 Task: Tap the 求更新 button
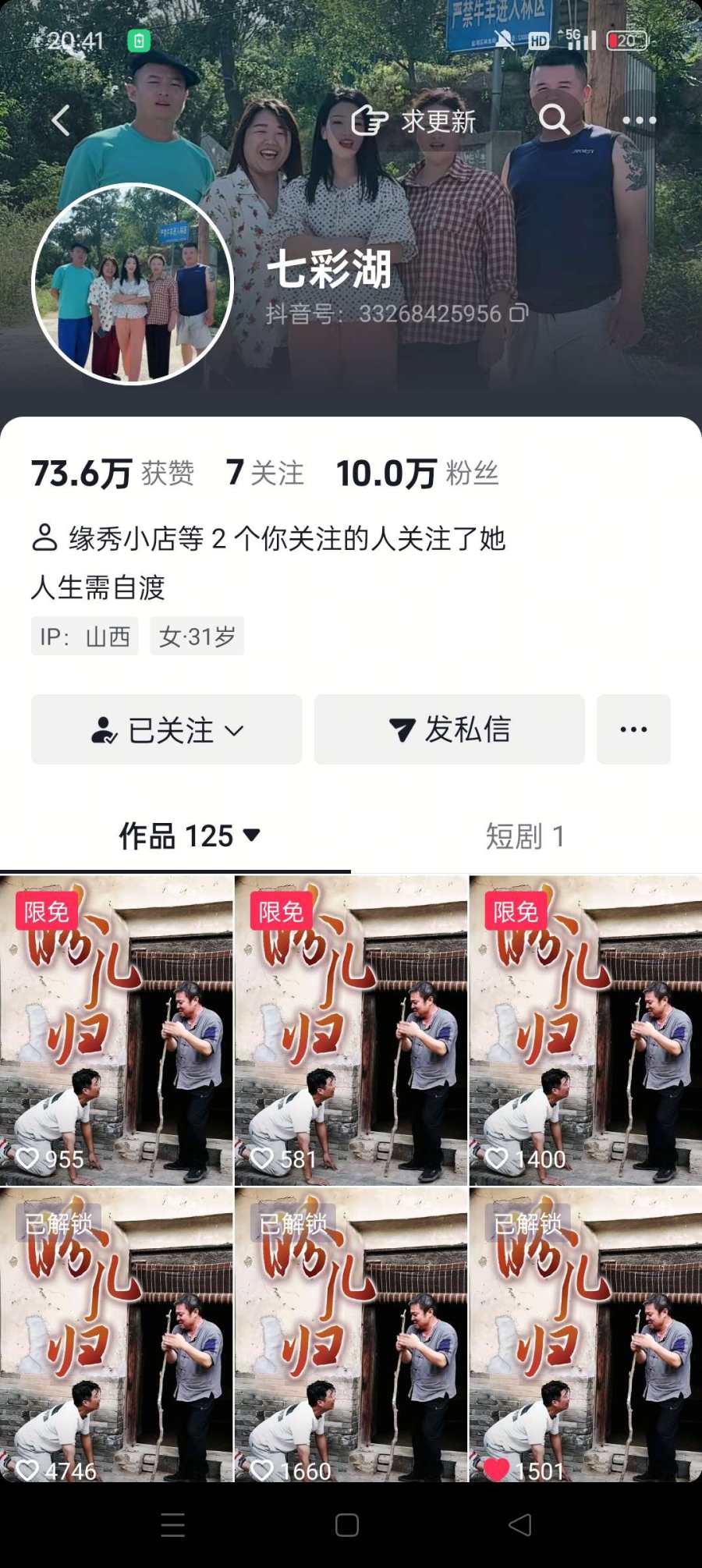click(414, 121)
